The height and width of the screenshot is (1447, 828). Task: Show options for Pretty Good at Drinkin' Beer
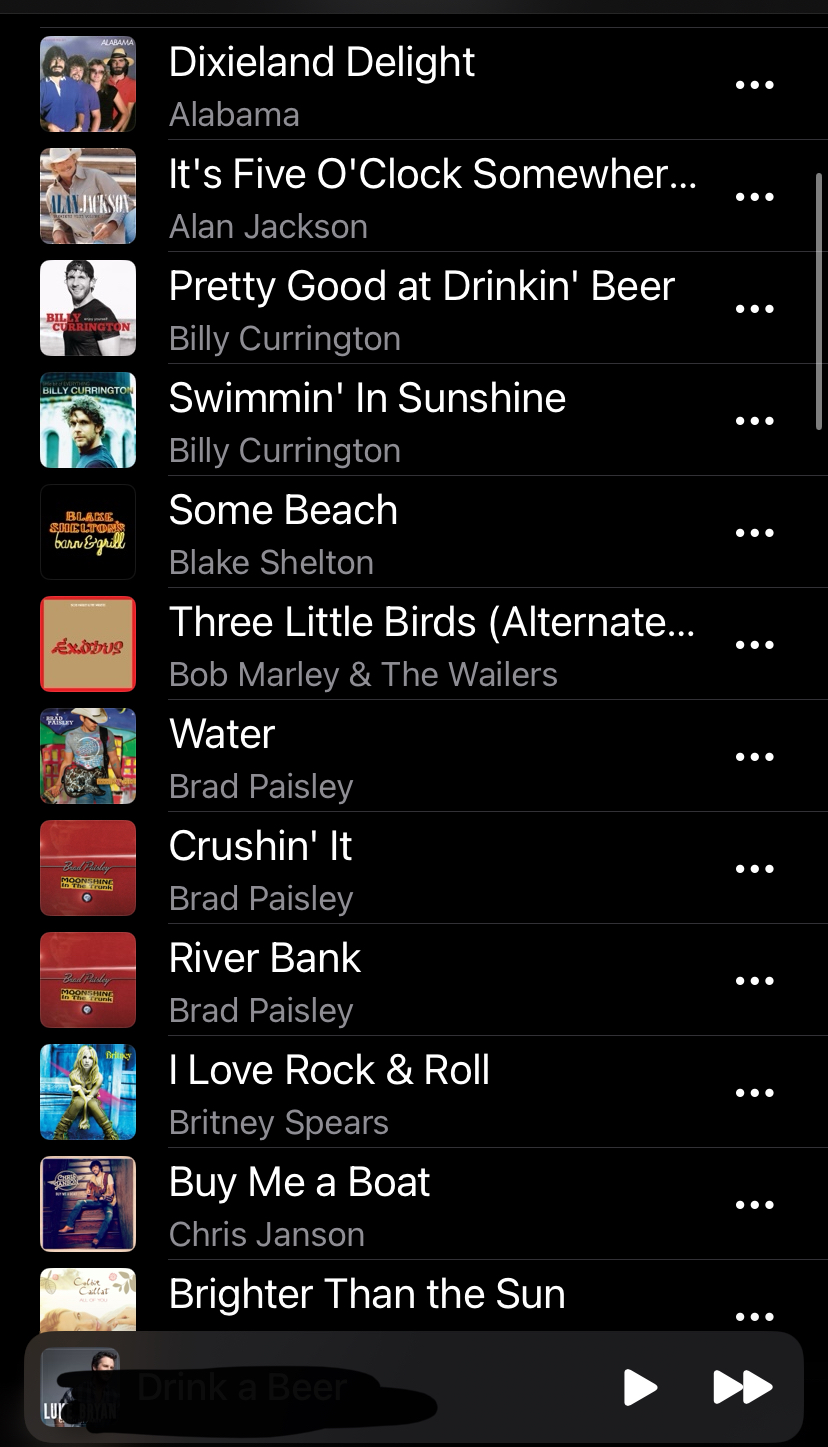tap(754, 309)
